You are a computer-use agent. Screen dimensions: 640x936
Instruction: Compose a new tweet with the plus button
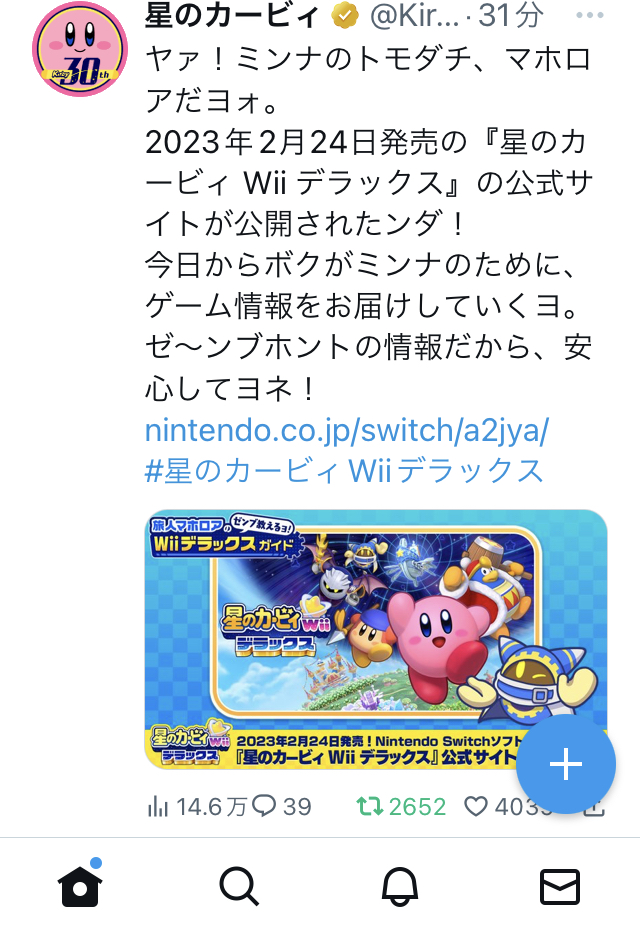coord(566,764)
